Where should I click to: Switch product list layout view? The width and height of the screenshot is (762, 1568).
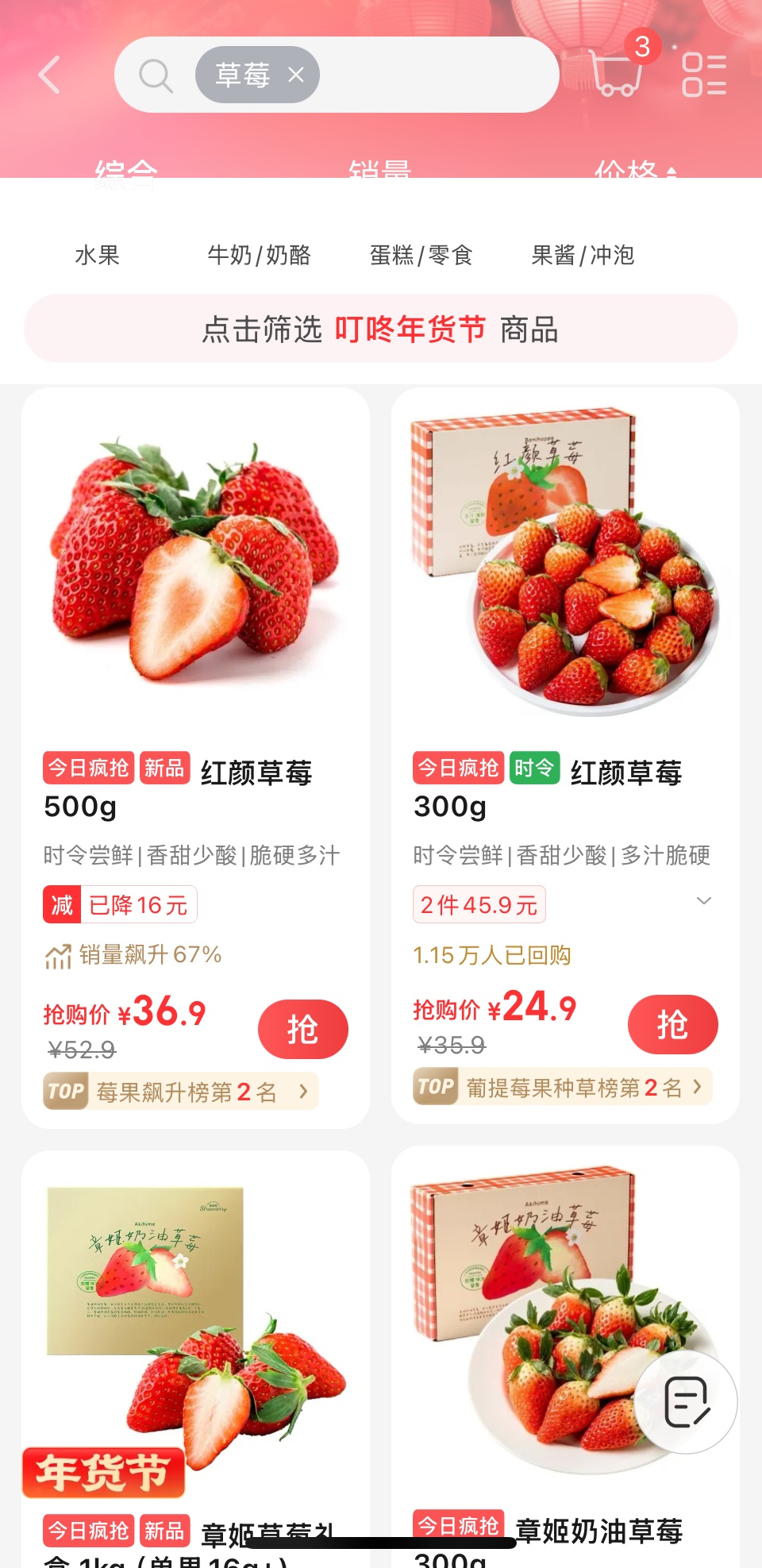pos(704,75)
